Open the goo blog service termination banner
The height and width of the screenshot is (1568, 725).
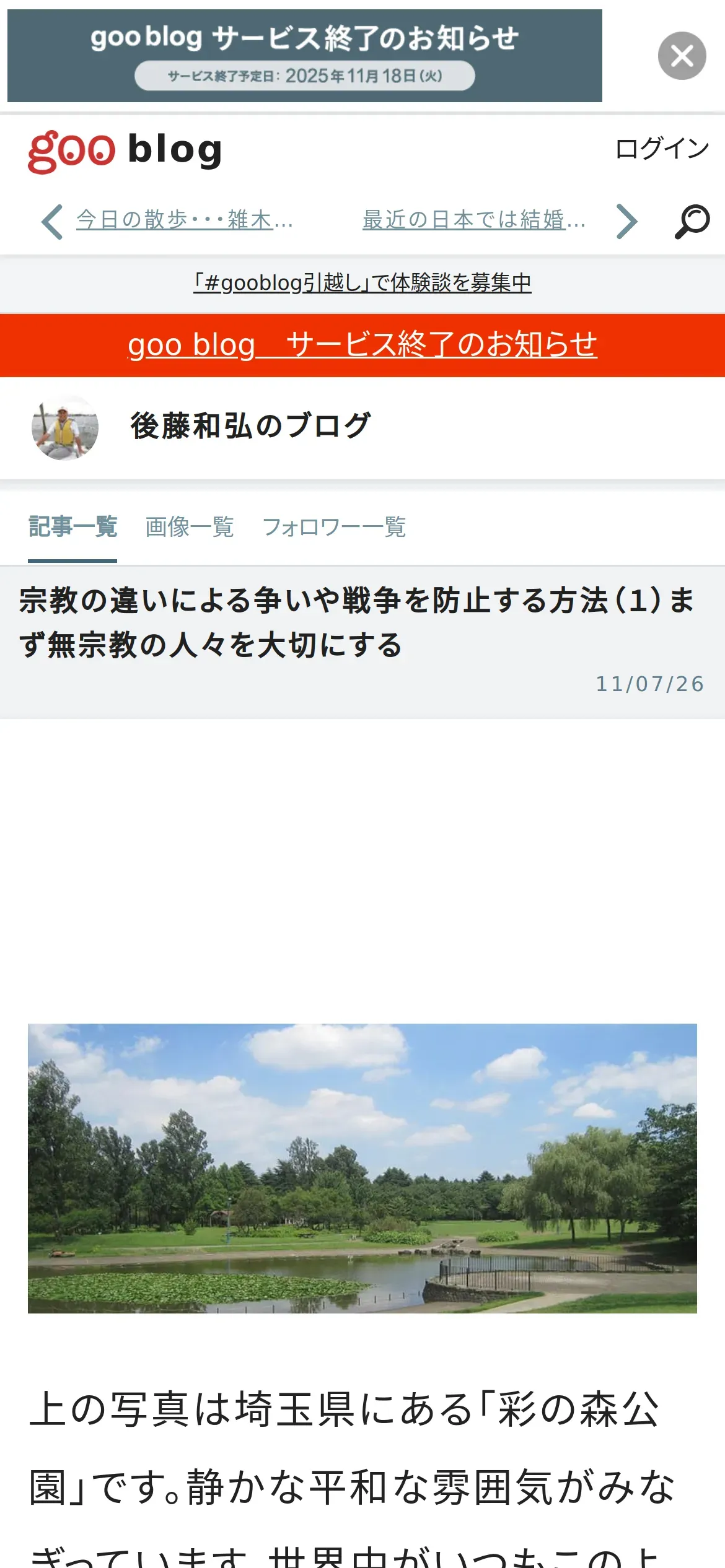click(x=305, y=56)
